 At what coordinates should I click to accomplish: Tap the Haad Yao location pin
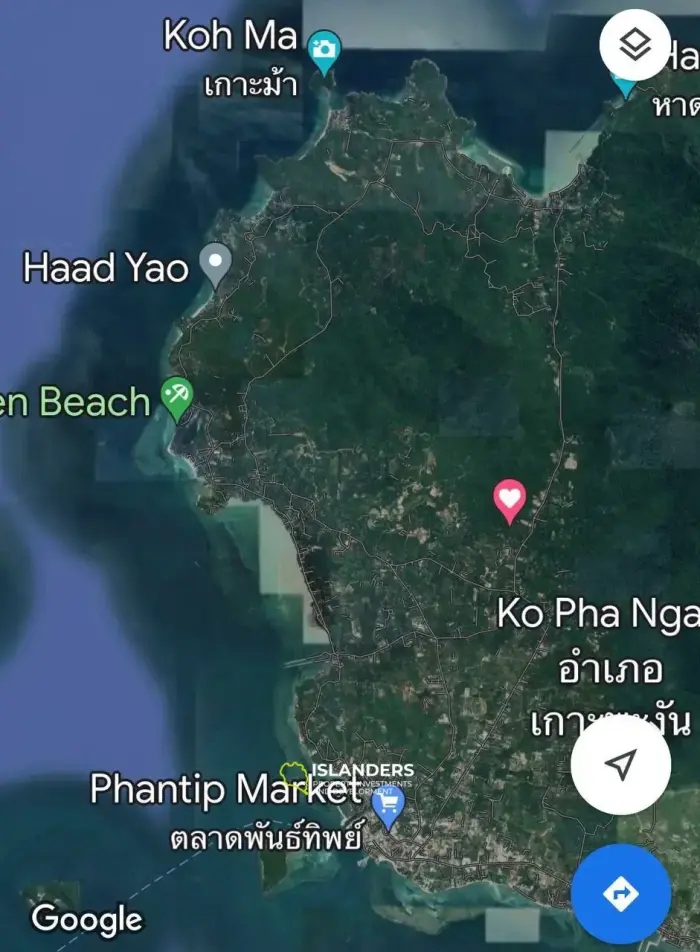(215, 265)
